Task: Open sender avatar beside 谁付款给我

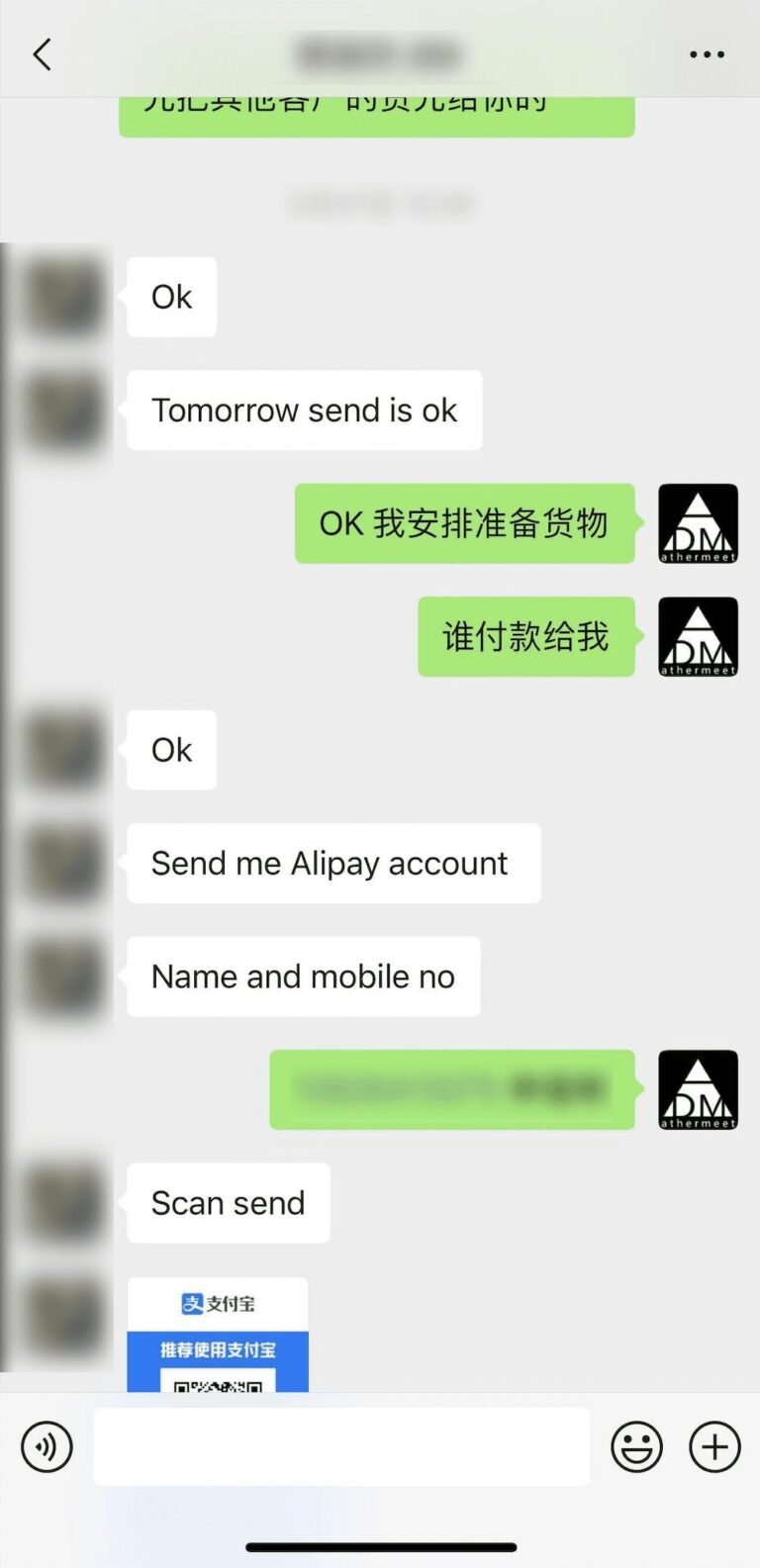Action: [698, 636]
